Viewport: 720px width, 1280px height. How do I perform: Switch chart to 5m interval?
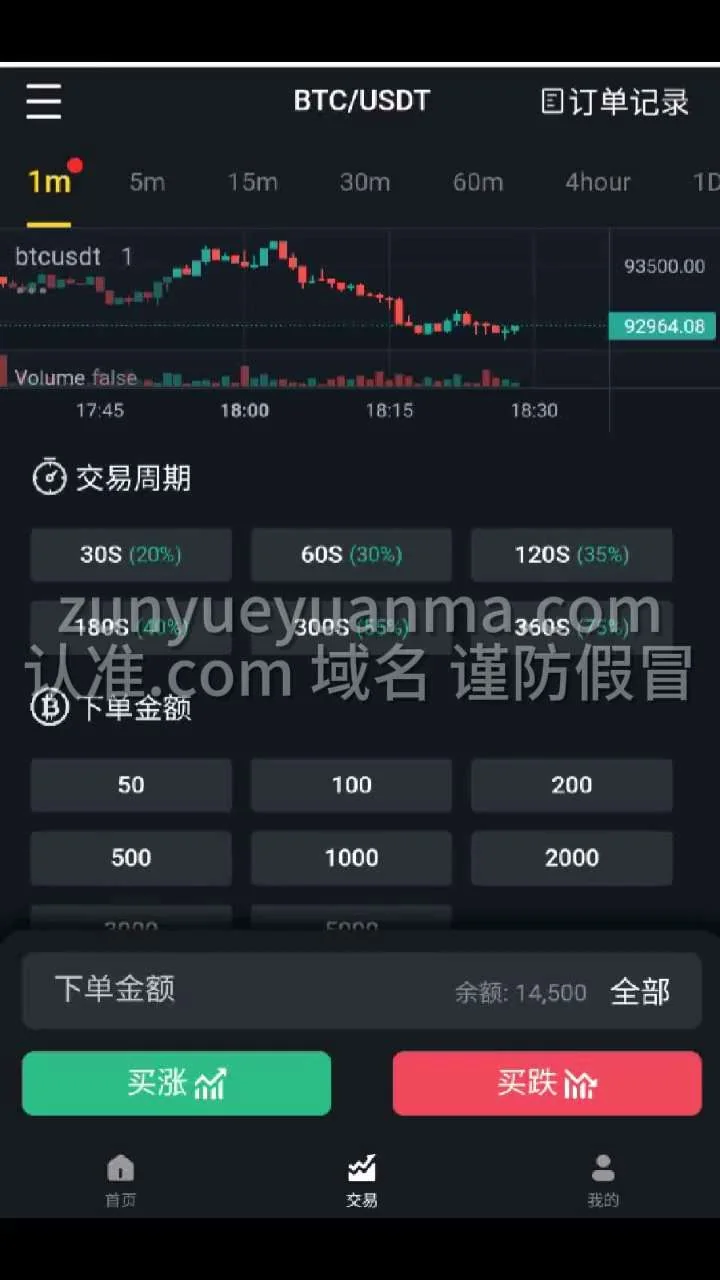[147, 182]
